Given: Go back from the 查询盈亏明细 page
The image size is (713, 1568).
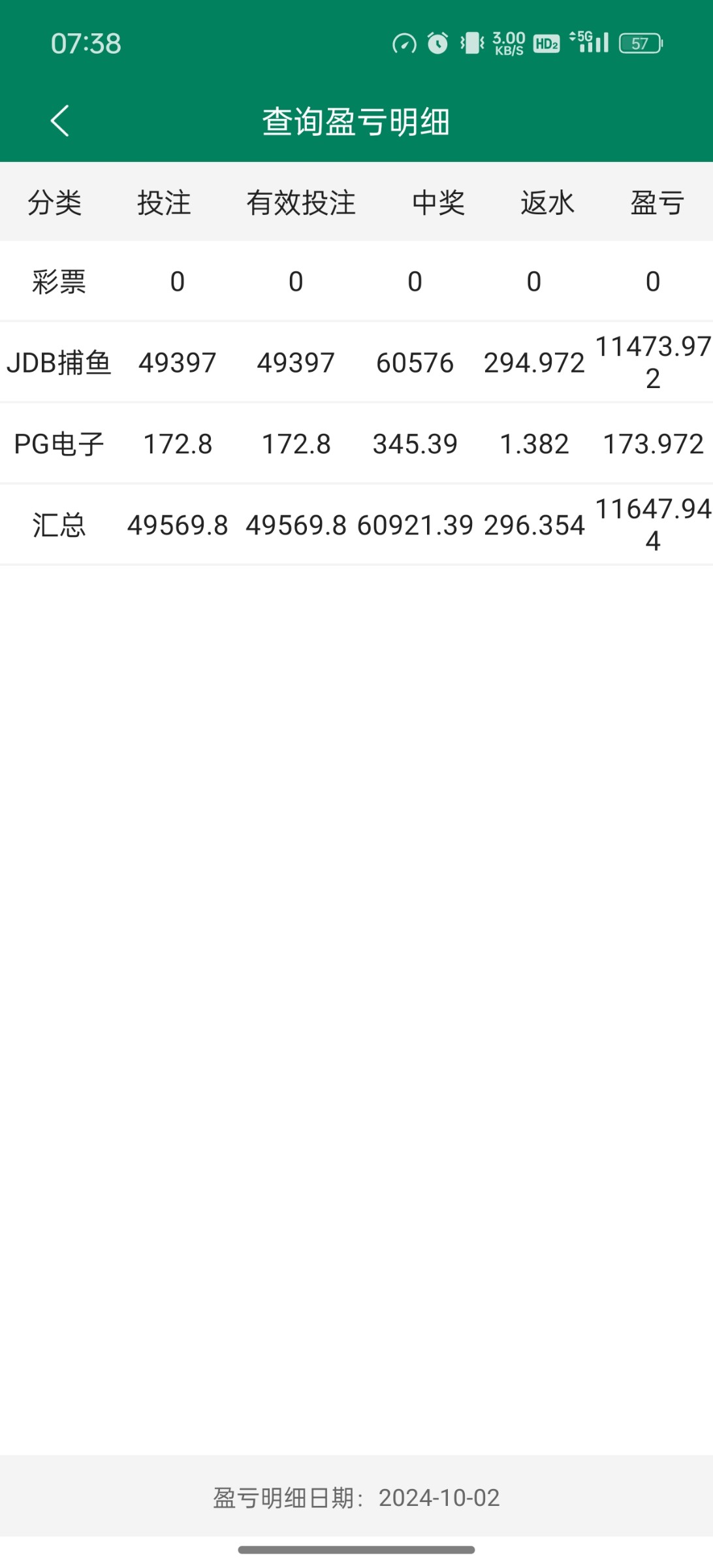Looking at the screenshot, I should click(60, 121).
